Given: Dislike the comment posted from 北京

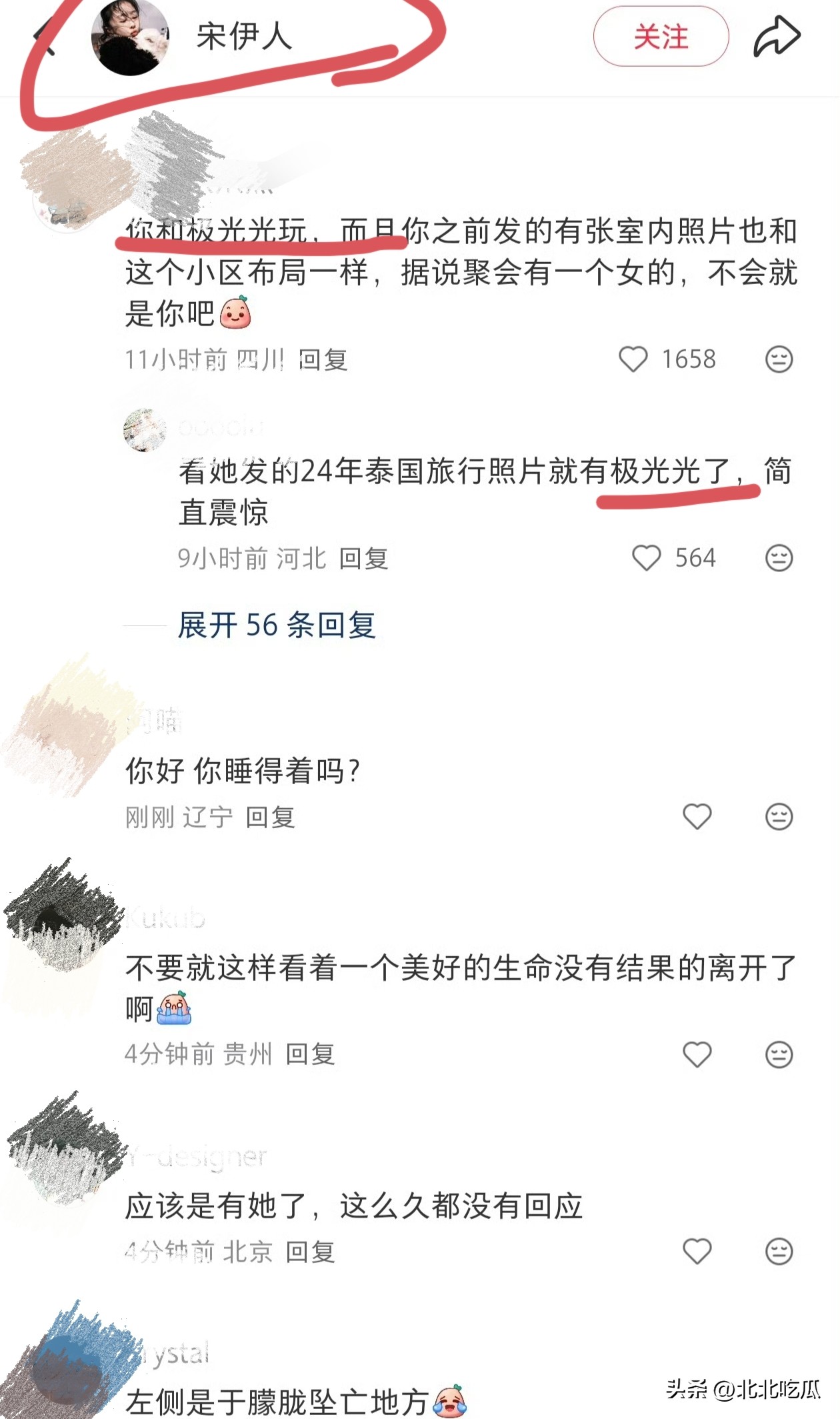Looking at the screenshot, I should click(778, 1252).
